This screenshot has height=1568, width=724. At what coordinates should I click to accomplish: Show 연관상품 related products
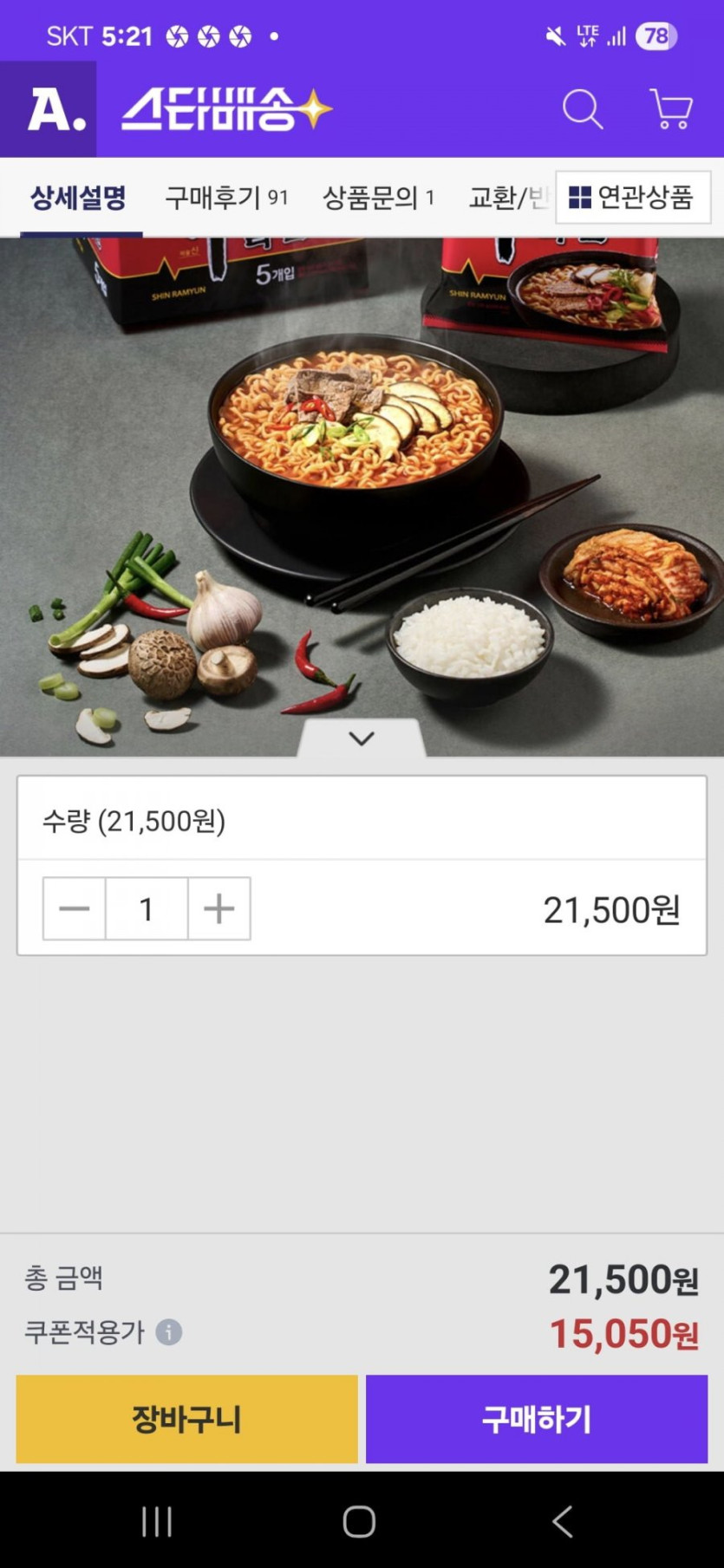coord(632,198)
